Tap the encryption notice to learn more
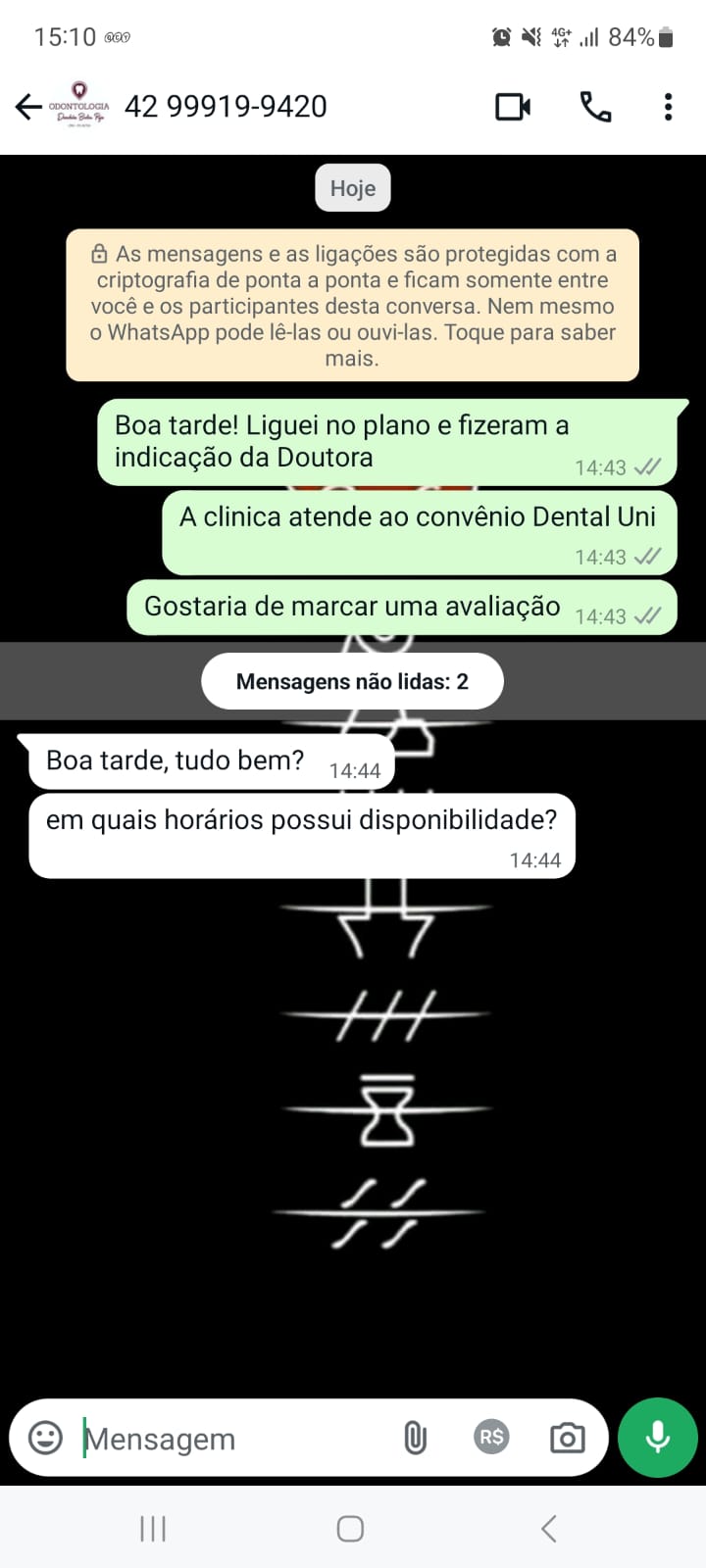Image resolution: width=706 pixels, height=1568 pixels. point(352,306)
